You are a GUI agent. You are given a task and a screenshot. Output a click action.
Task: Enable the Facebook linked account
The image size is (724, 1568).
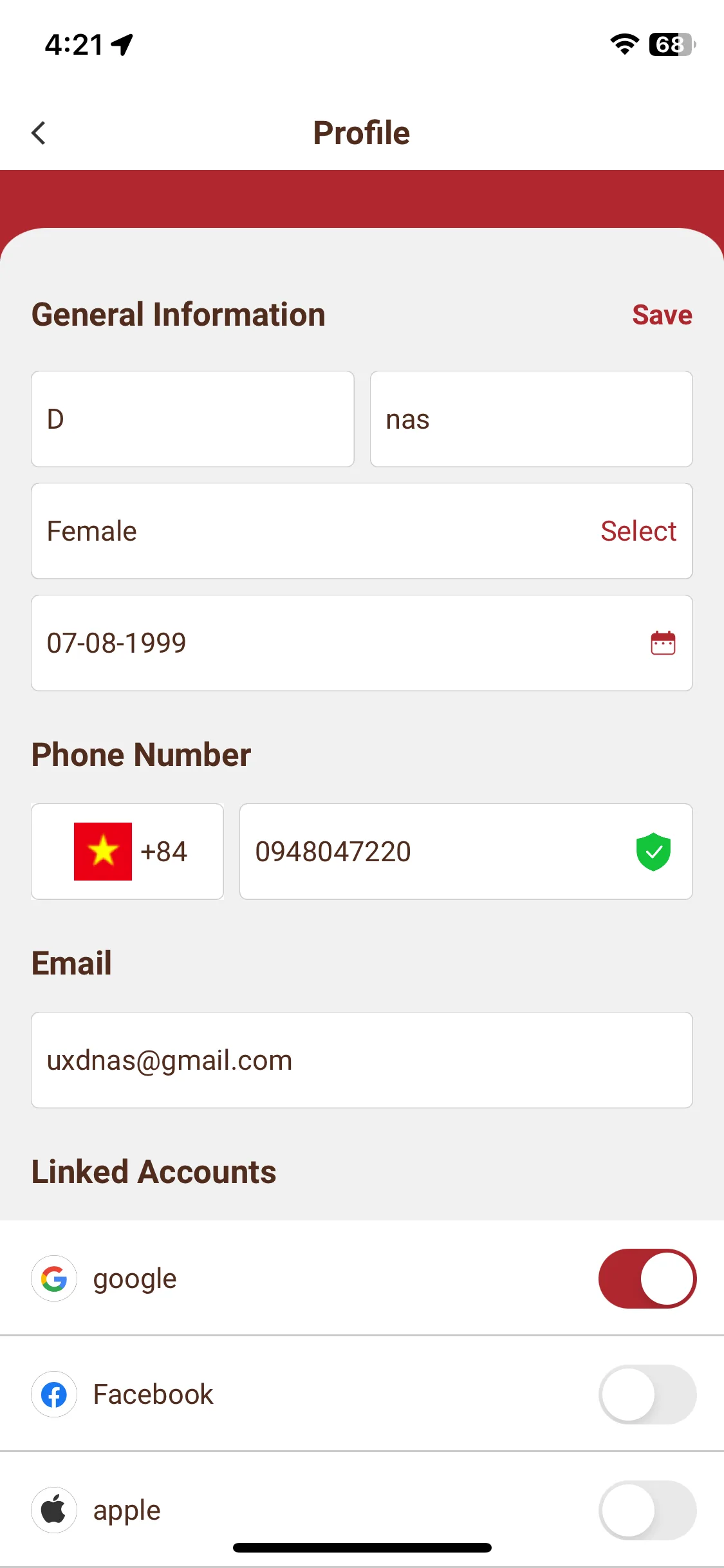click(647, 1395)
